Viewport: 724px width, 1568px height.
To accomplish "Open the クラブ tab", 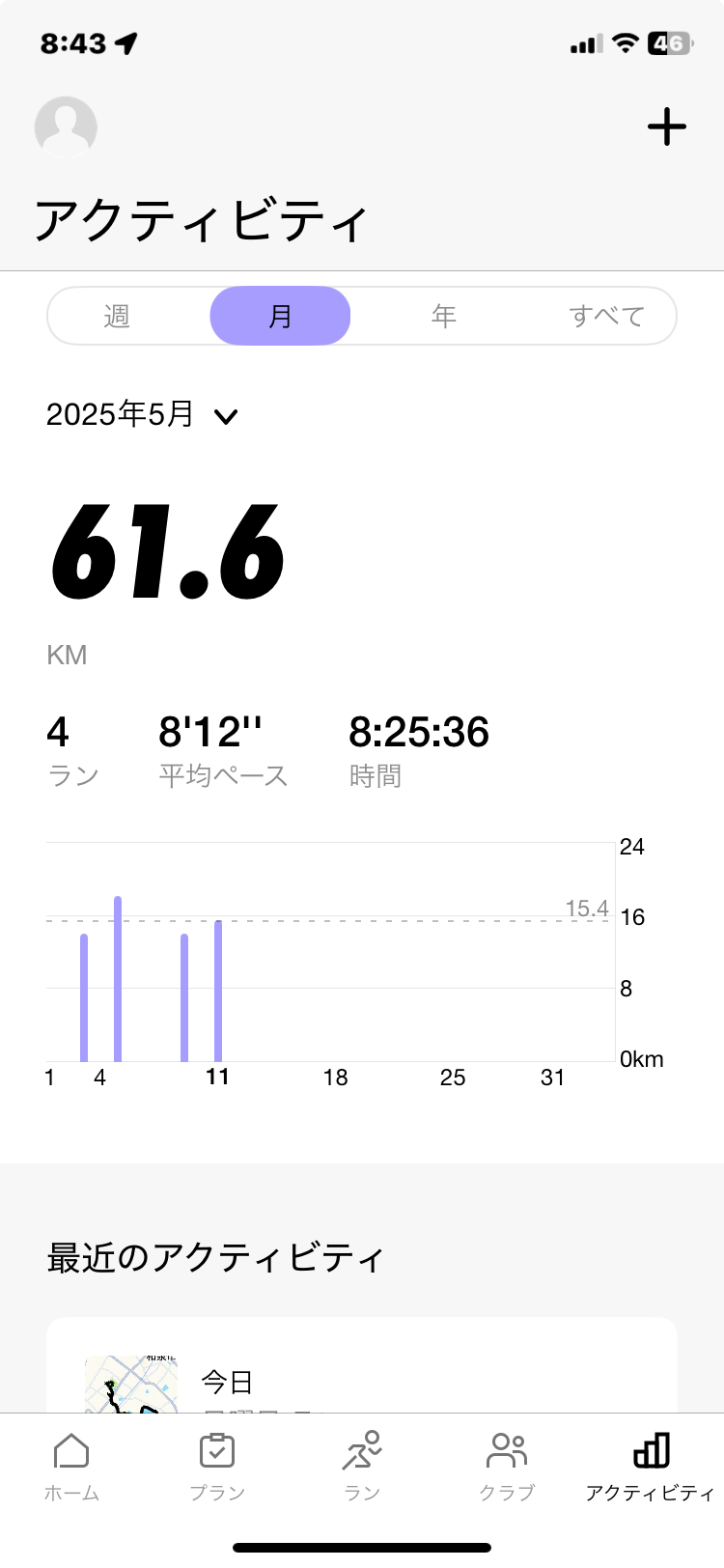I will point(507,1466).
